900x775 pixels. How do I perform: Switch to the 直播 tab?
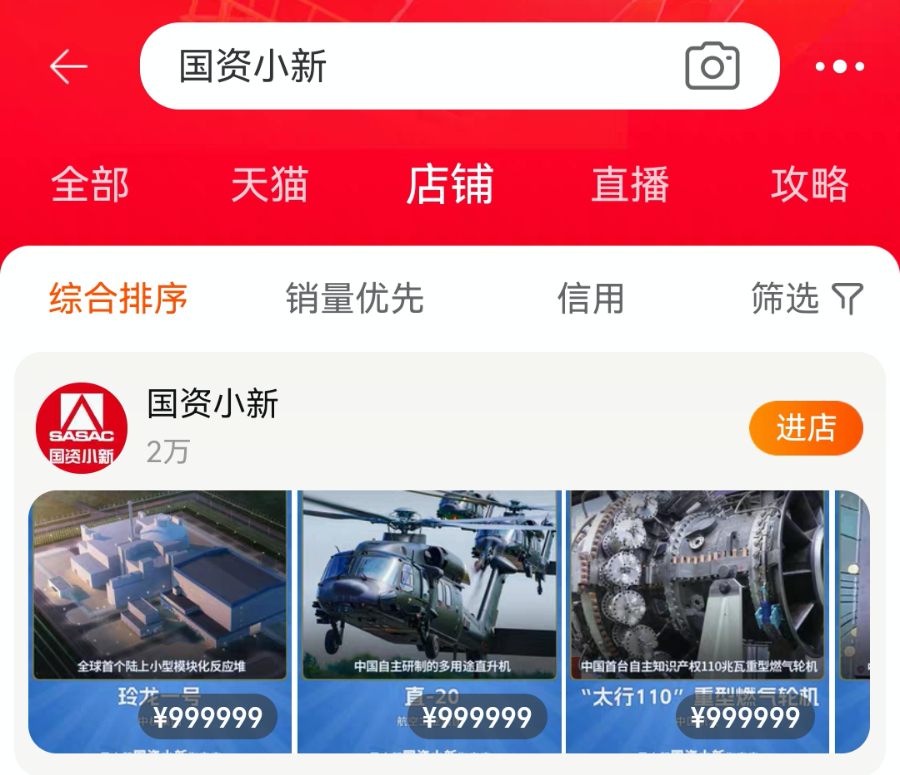point(630,185)
